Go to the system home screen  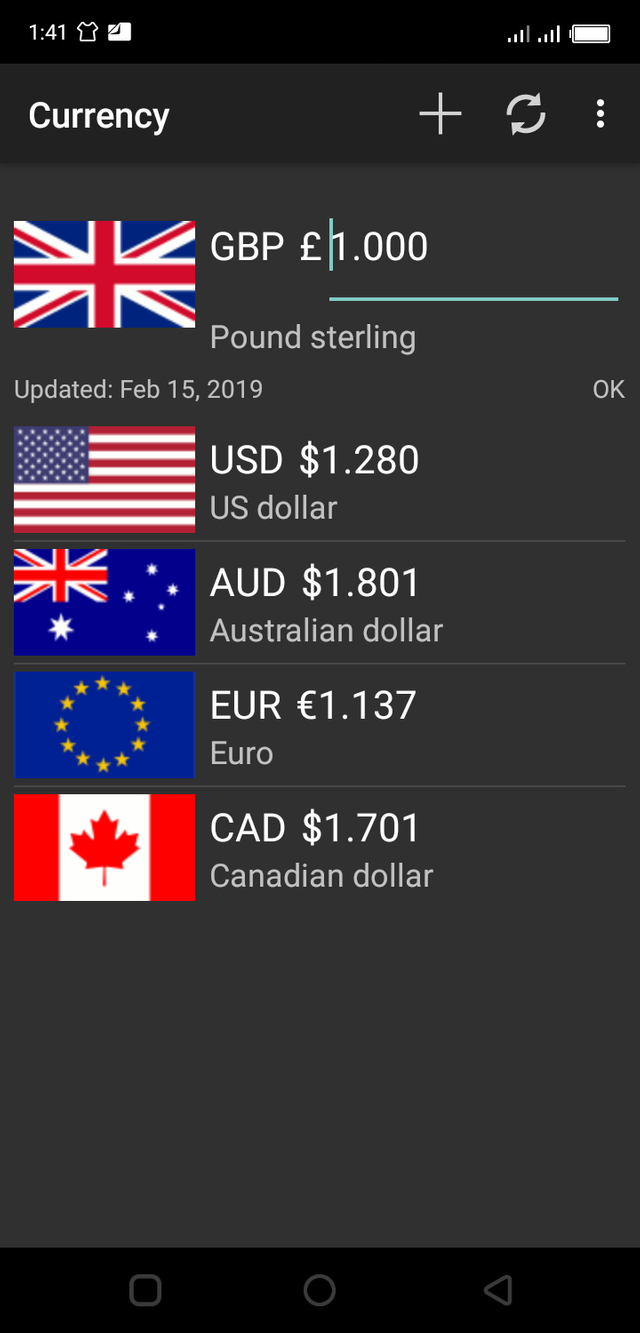(319, 1290)
